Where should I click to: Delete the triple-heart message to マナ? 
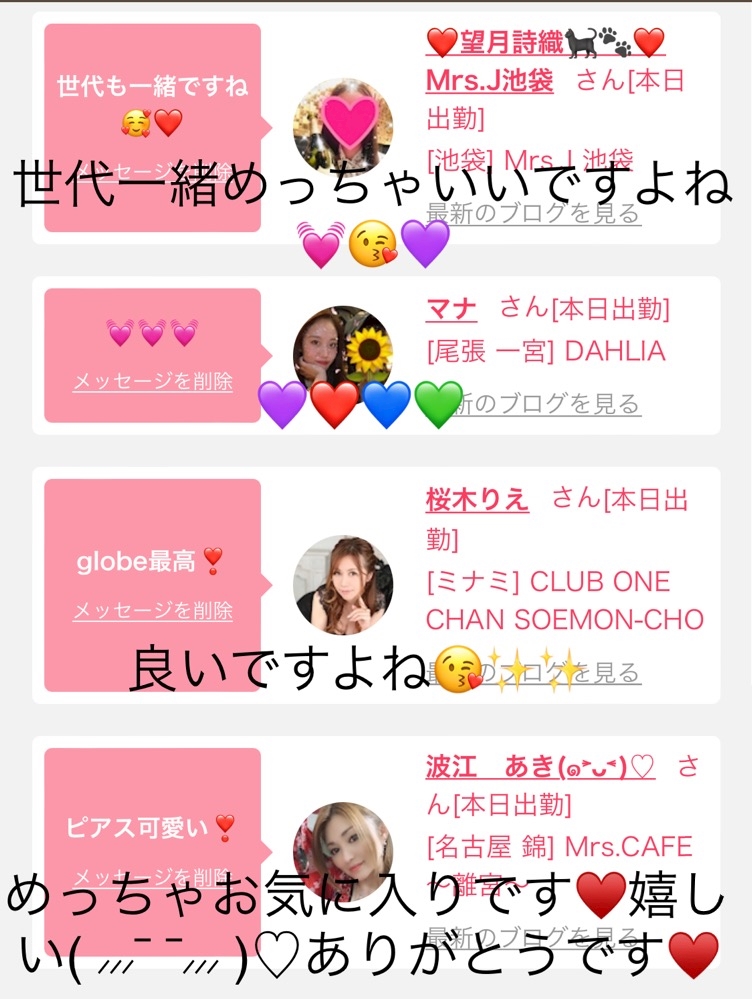click(x=152, y=381)
